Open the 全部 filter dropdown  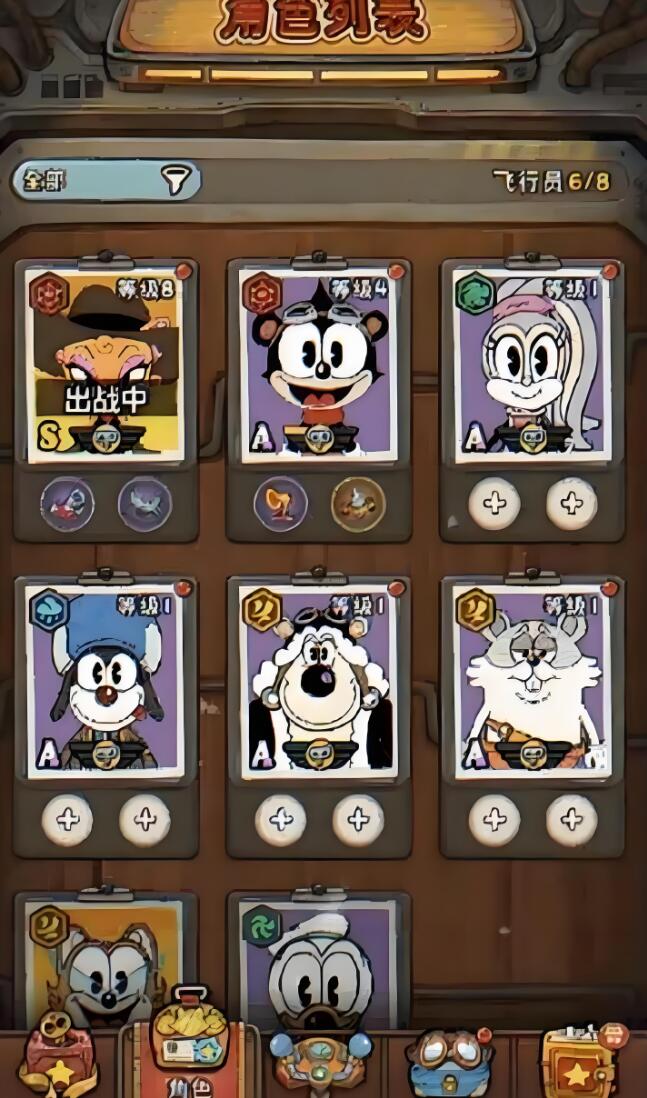[x=106, y=180]
